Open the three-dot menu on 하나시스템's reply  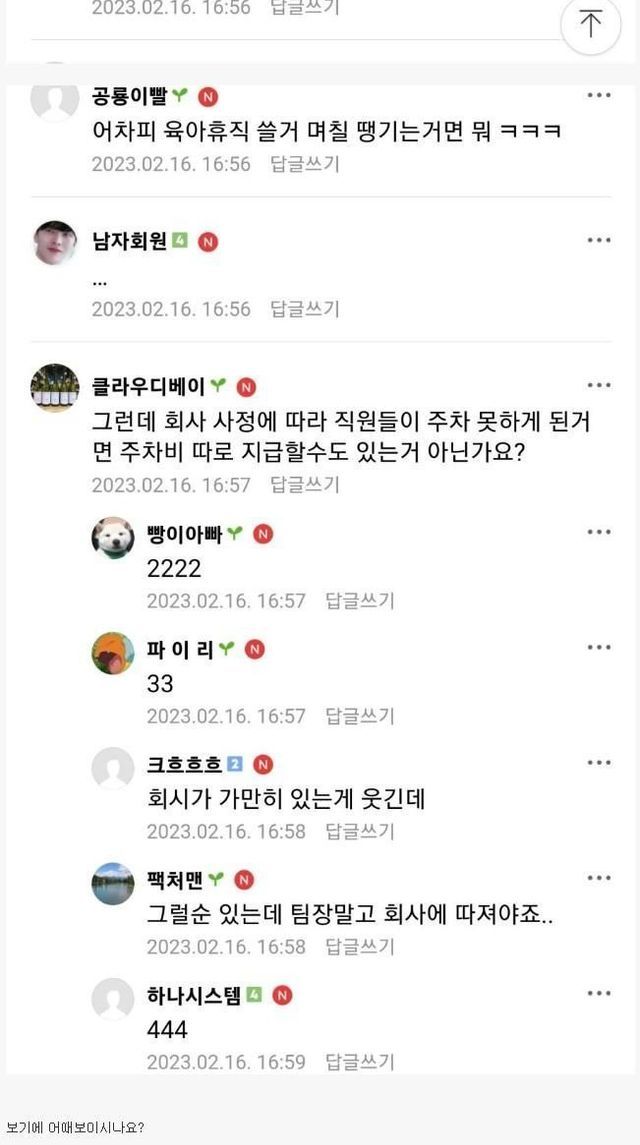pos(598,993)
